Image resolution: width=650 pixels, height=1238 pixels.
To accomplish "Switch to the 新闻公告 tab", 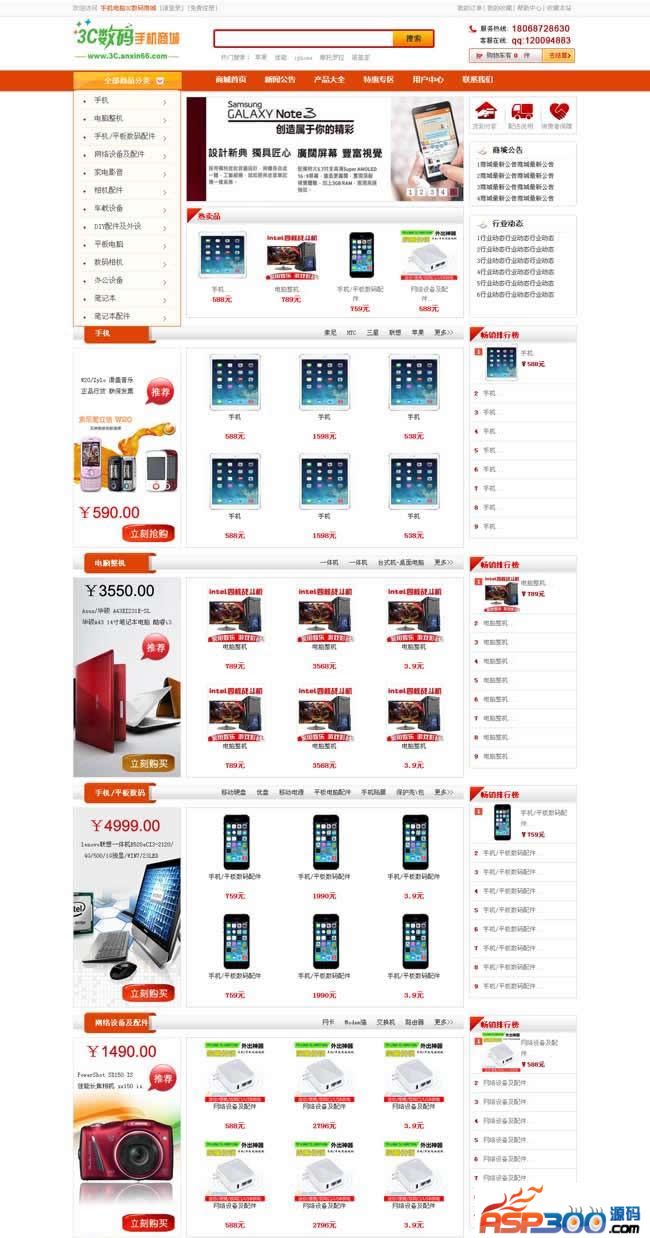I will (280, 80).
